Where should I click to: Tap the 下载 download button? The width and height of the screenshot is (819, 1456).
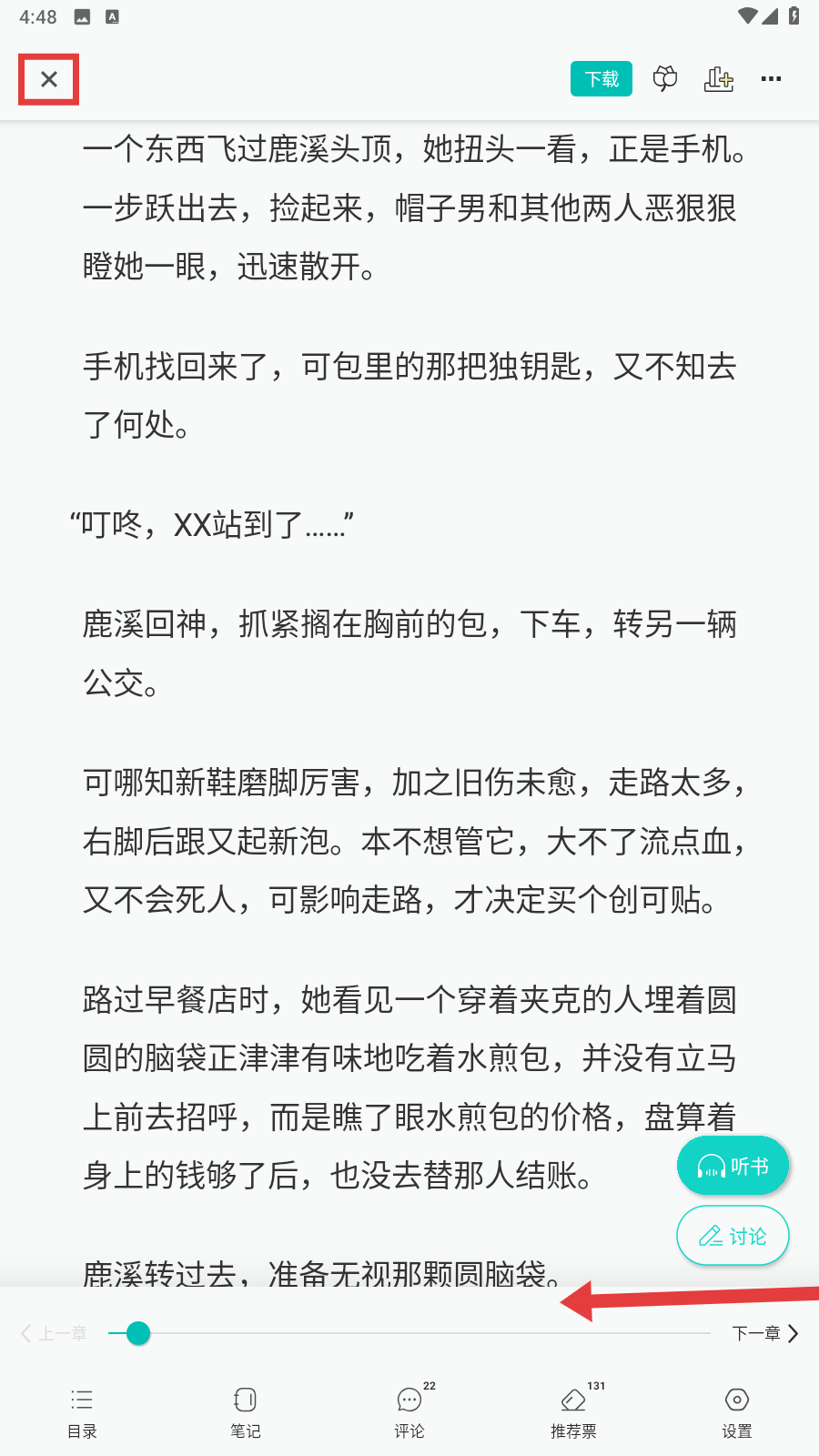601,79
